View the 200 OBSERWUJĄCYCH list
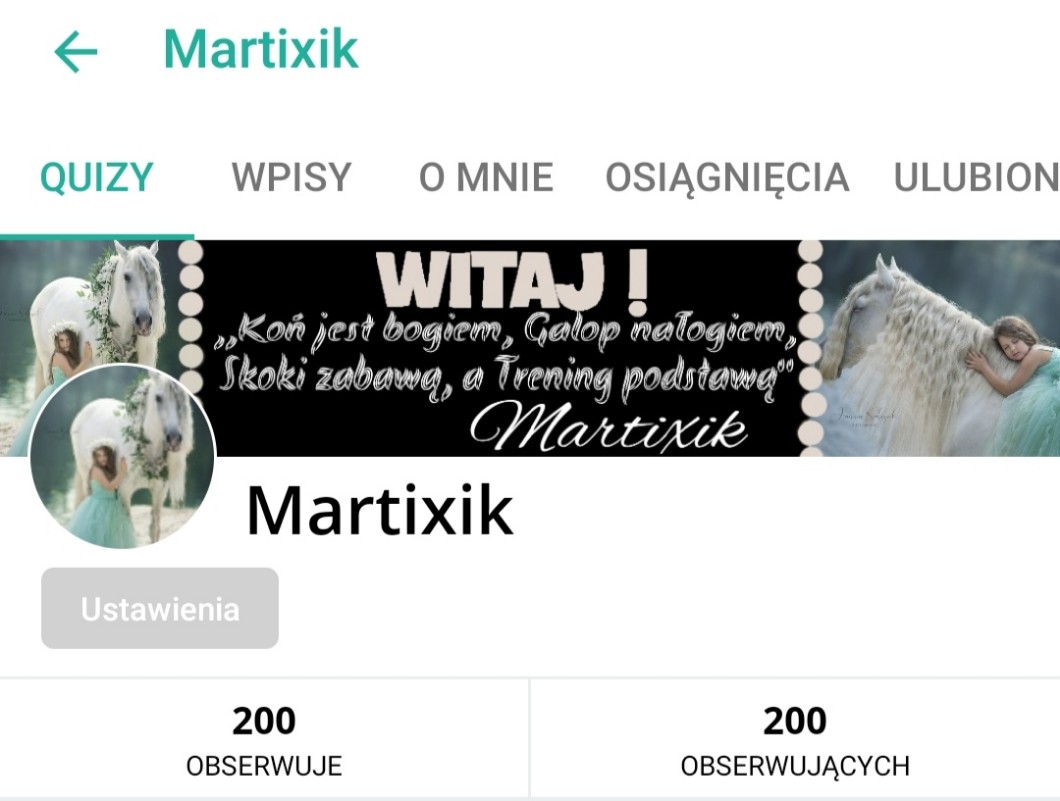This screenshot has width=1060, height=801. pyautogui.click(x=795, y=740)
